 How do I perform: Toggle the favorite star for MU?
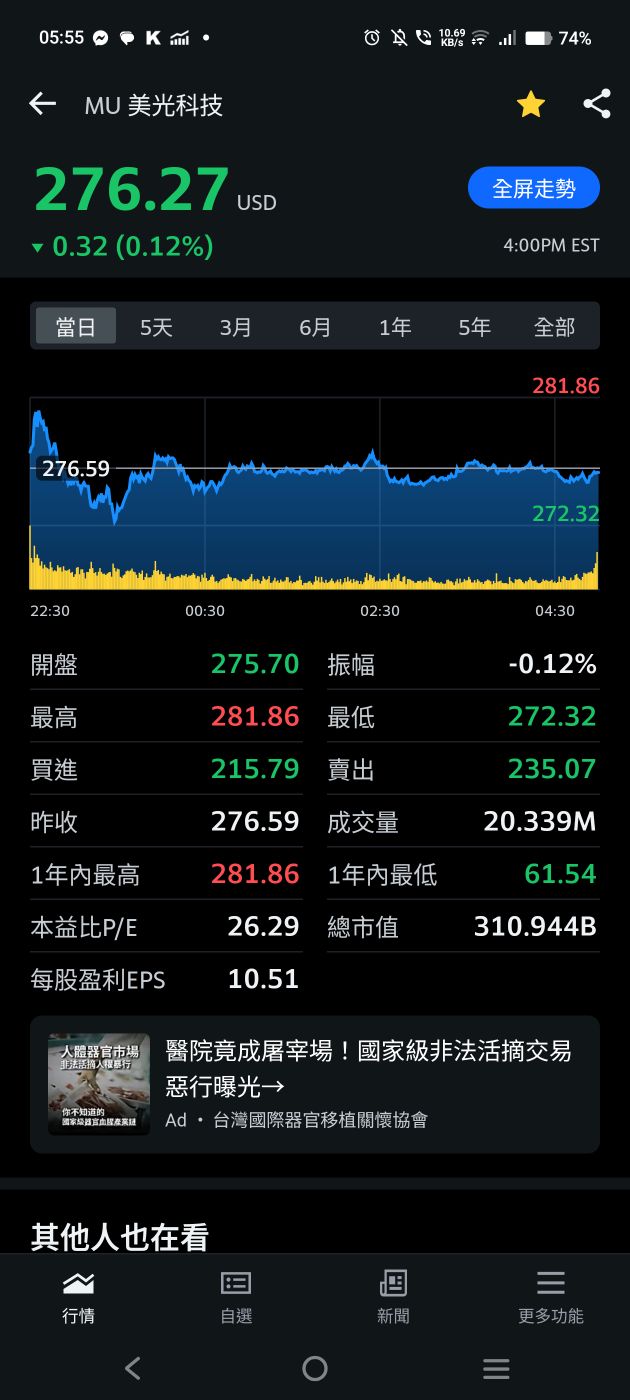click(530, 104)
